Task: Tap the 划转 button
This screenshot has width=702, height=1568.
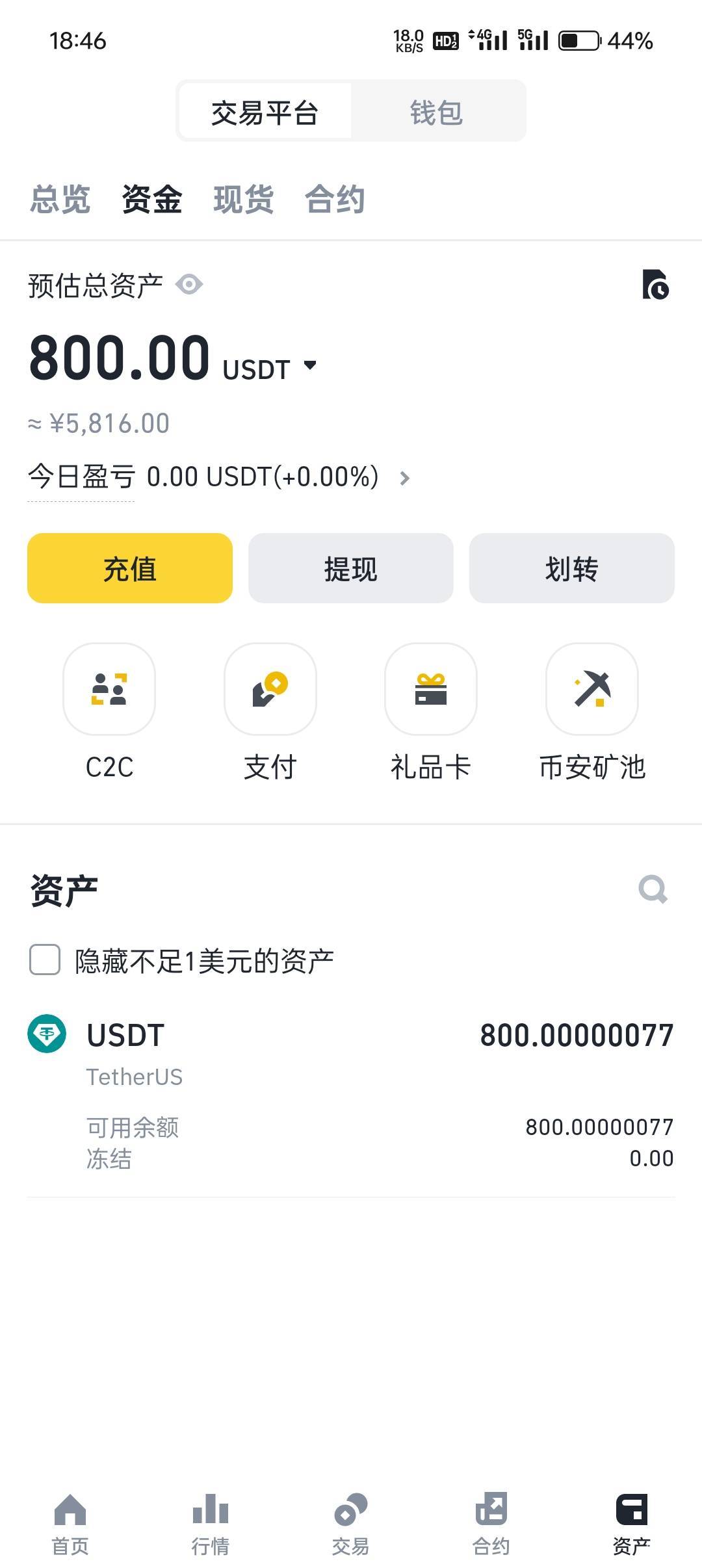Action: tap(572, 568)
